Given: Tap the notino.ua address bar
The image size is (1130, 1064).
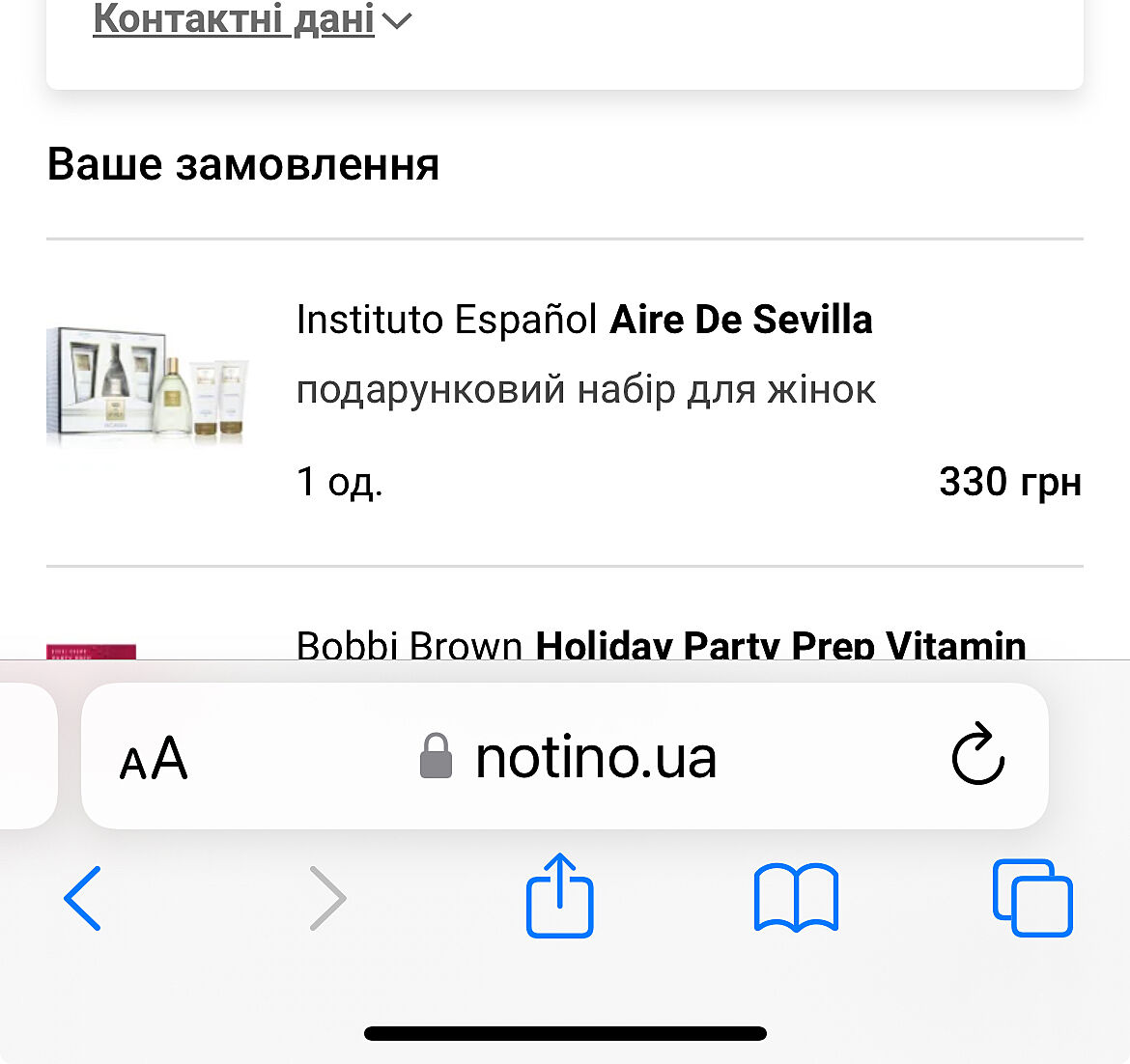Looking at the screenshot, I should click(570, 757).
